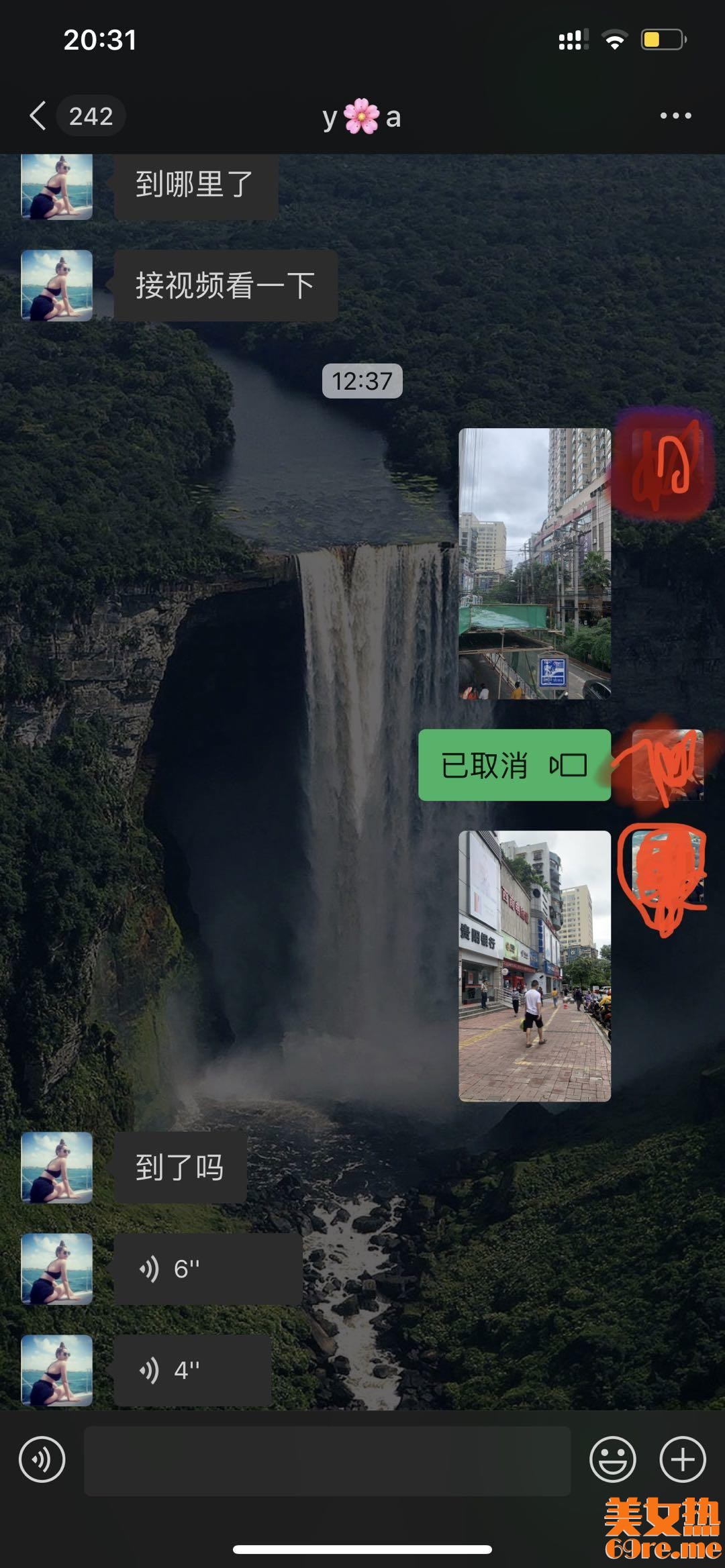Open the plus attachments menu
725x1568 pixels.
click(x=683, y=1459)
